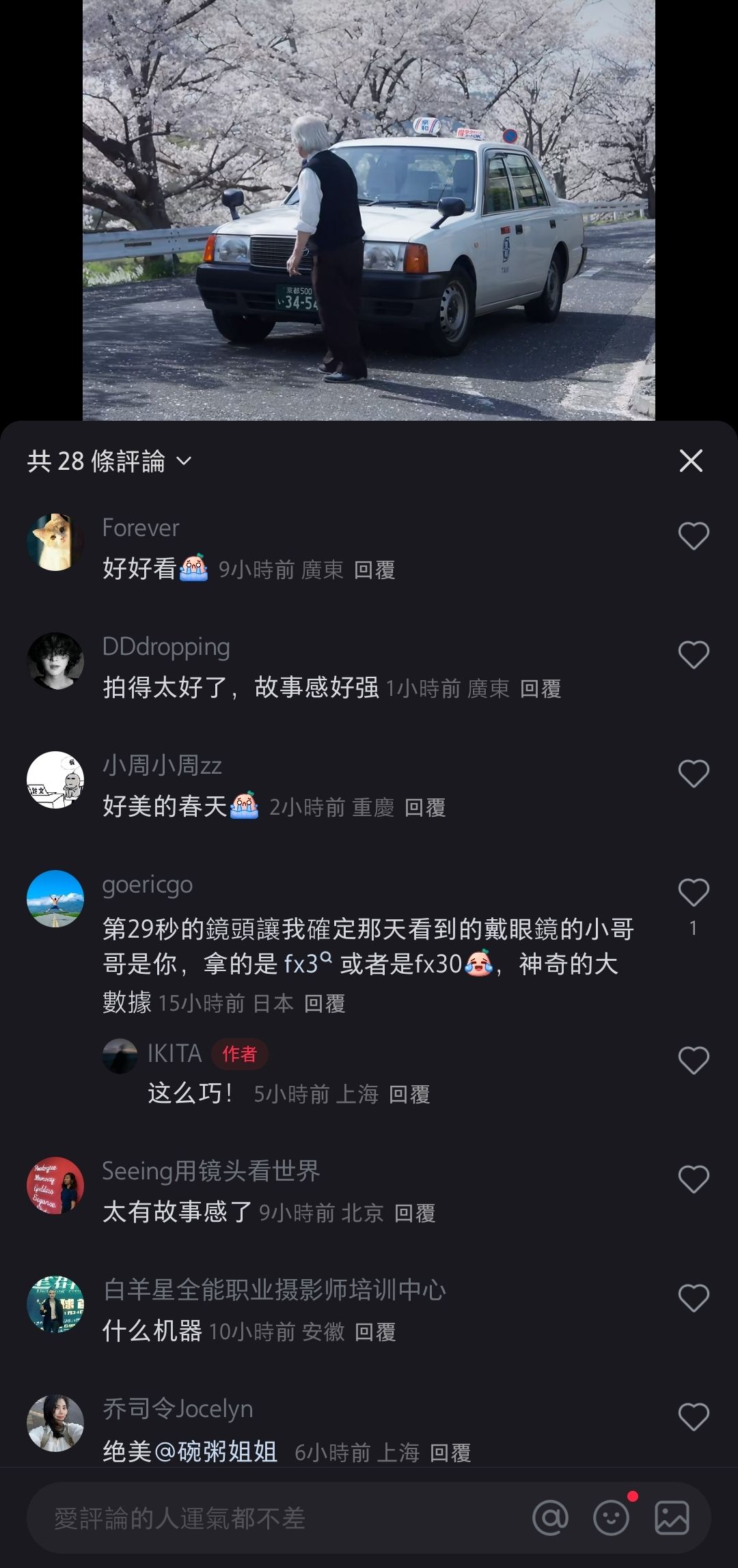Open 乔司令Jocelyn's profile avatar
Screen dimensions: 738x1568
pos(55,1423)
